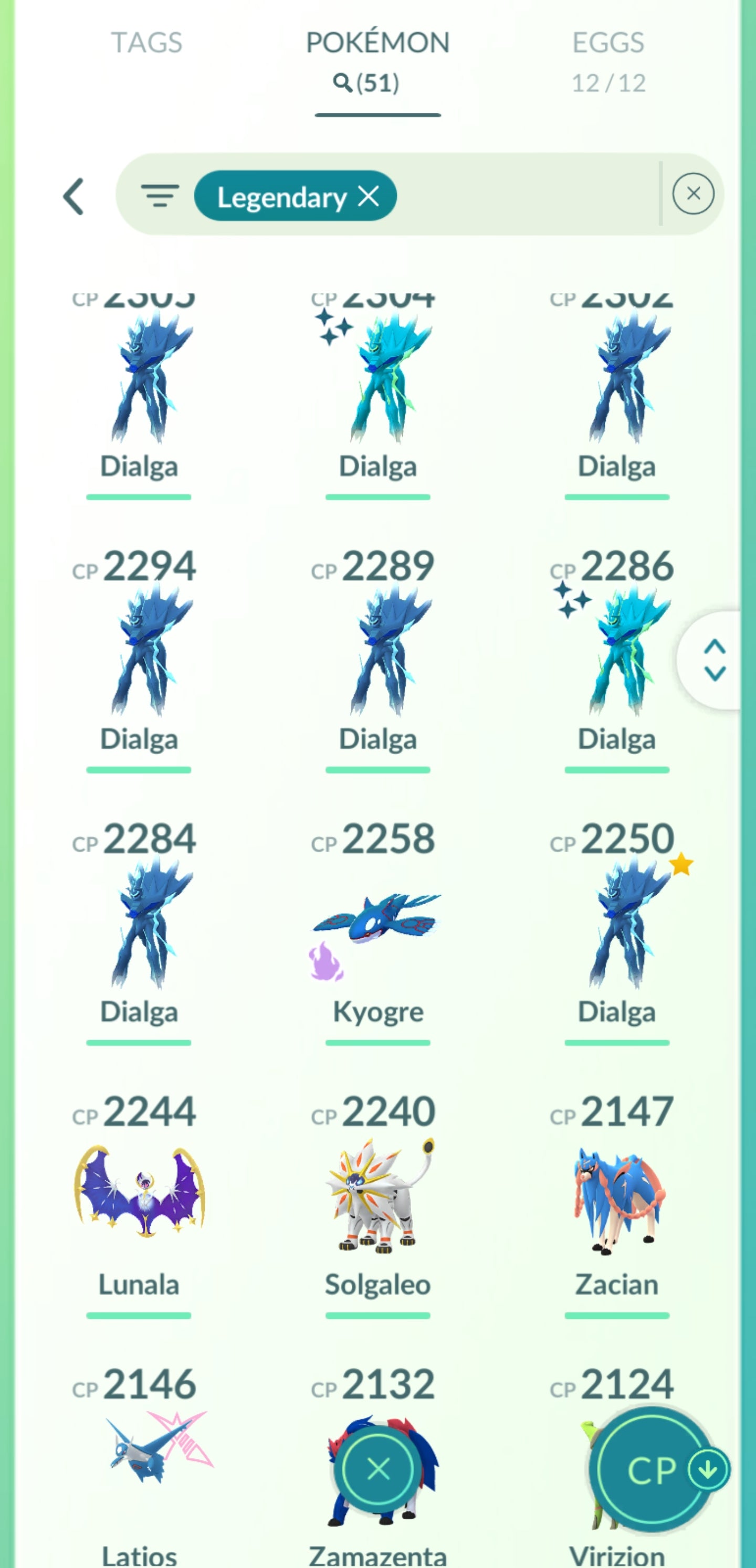
Task: Go back using the left arrow
Action: 73,197
